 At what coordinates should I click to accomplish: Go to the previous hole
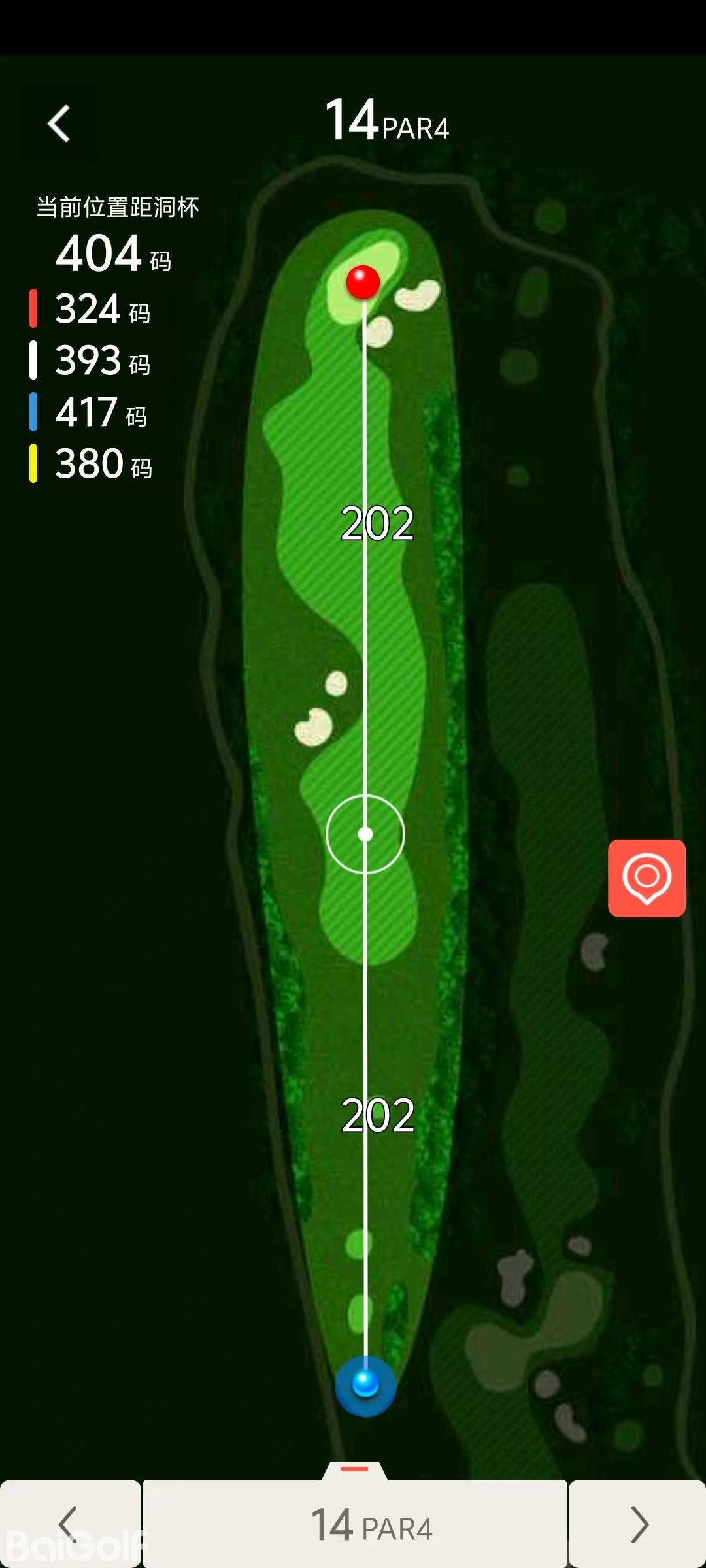click(x=69, y=1524)
